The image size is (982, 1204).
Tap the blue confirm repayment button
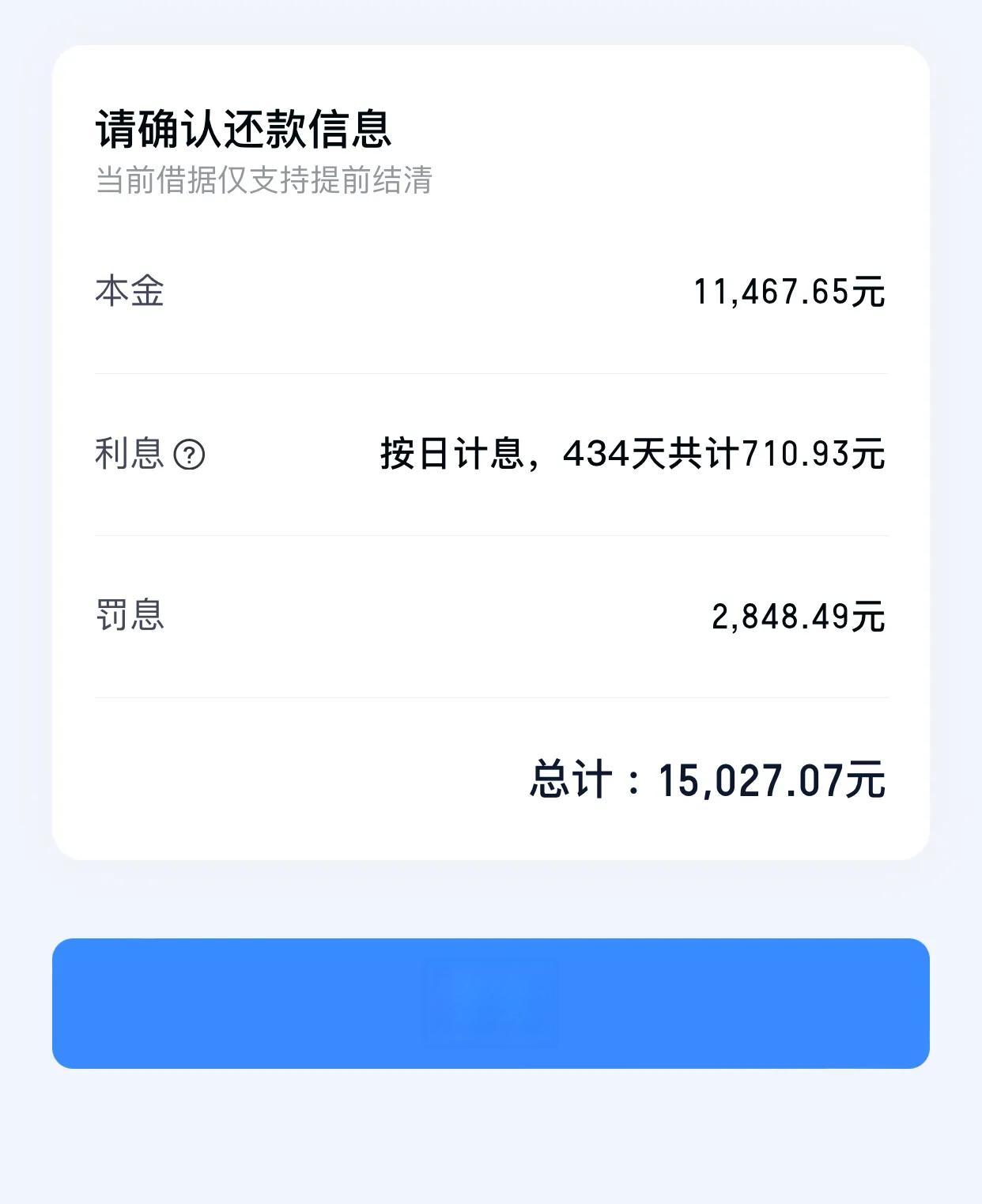490,1003
